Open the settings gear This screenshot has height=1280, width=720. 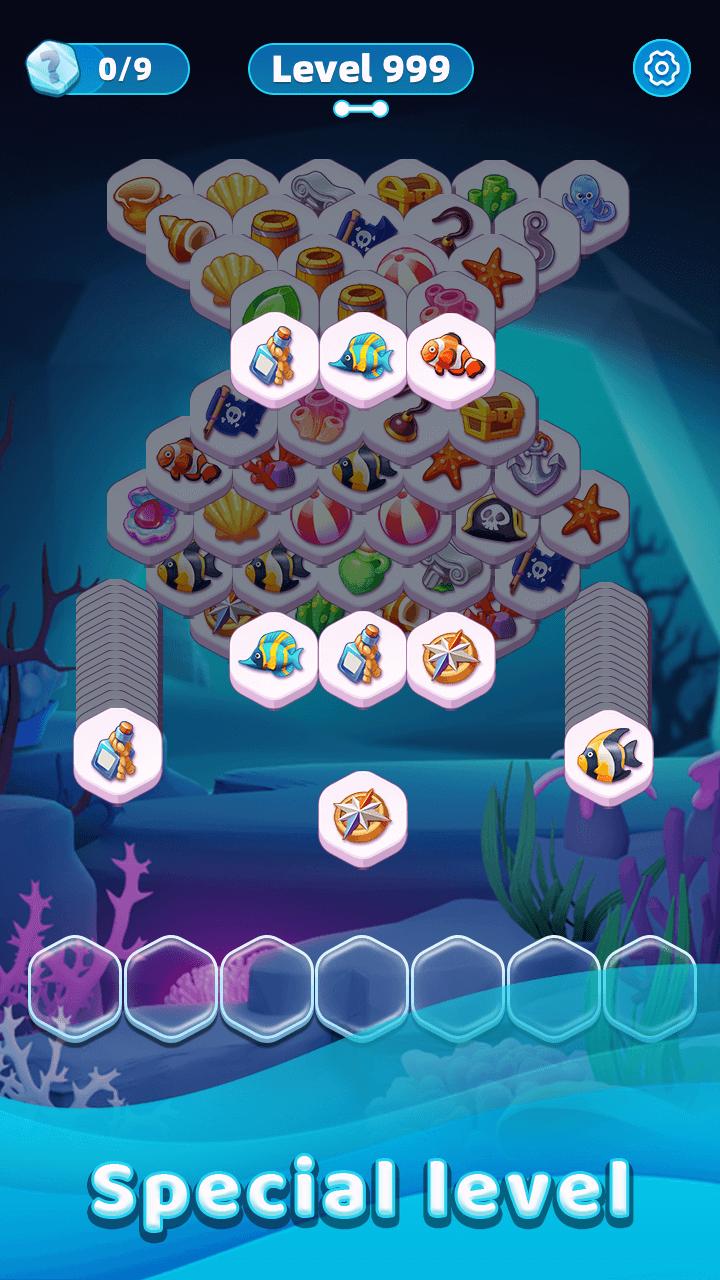[662, 68]
